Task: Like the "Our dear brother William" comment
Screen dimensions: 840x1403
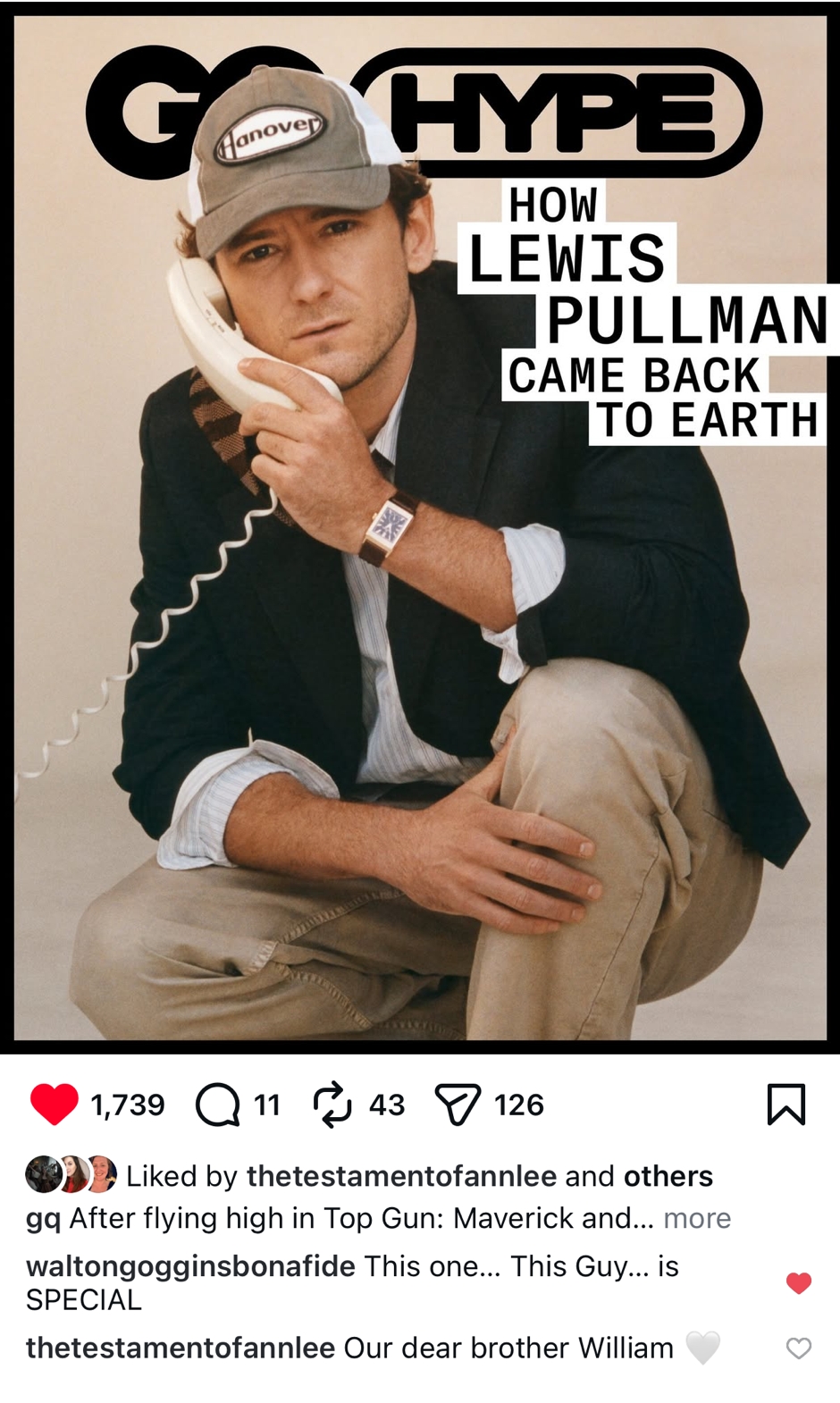Action: click(798, 1348)
